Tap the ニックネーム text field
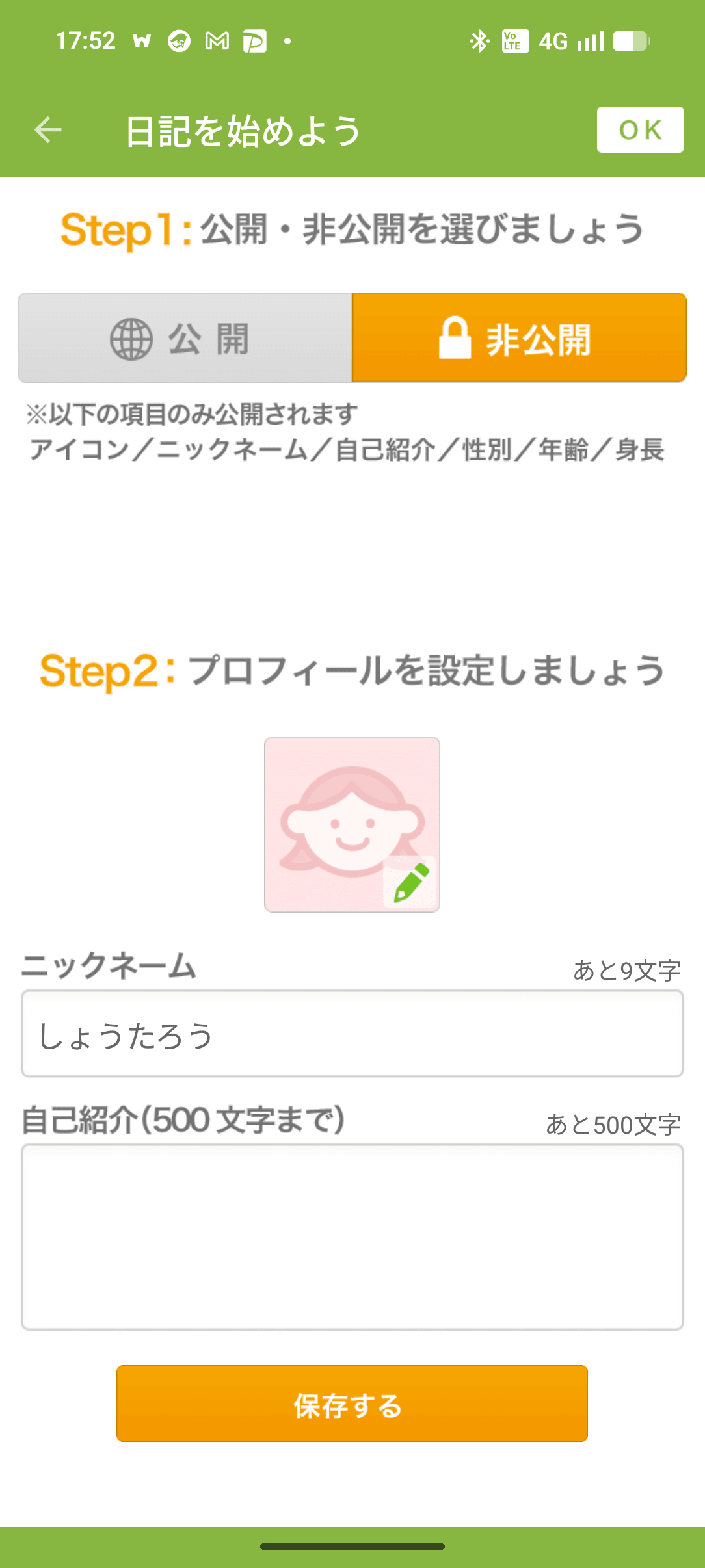This screenshot has width=705, height=1568. pos(352,1034)
